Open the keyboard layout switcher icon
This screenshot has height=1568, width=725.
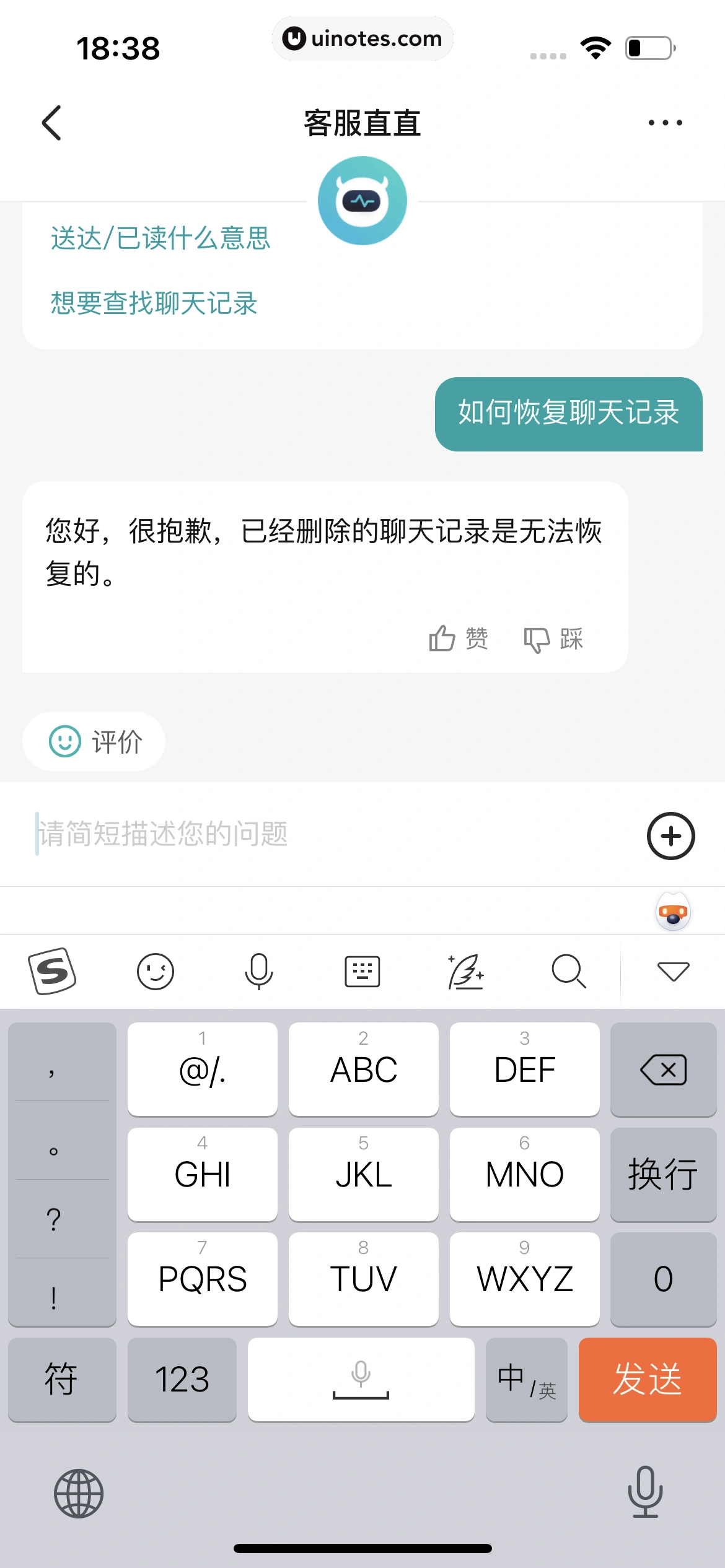click(362, 970)
